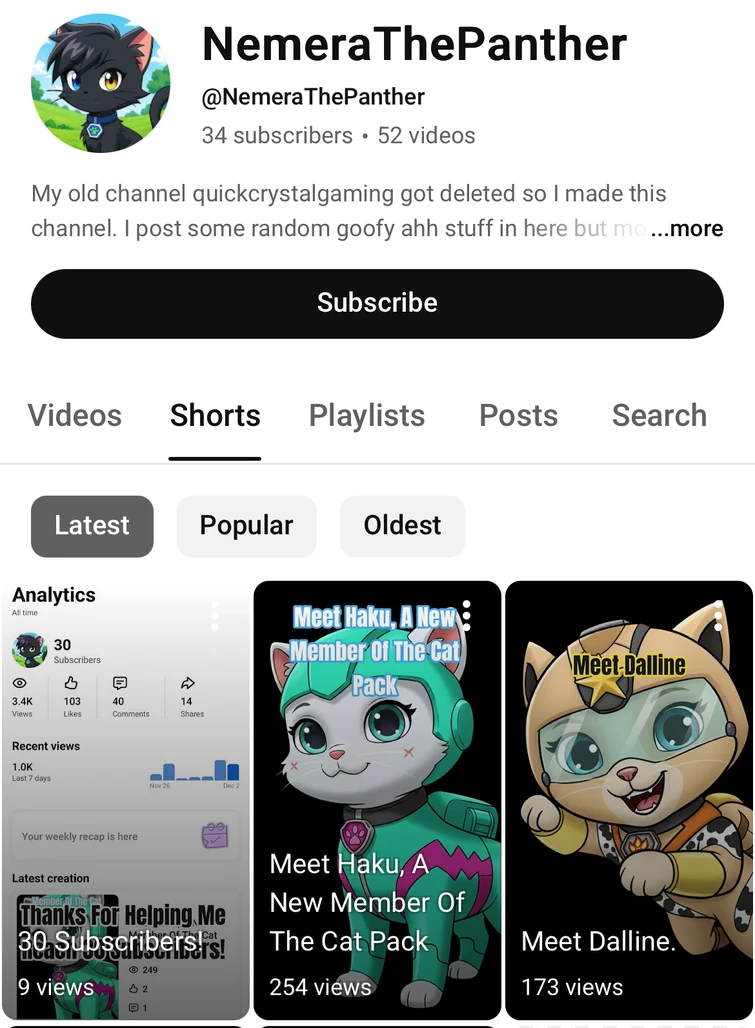The image size is (755, 1028).
Task: Select the Latest filter chip
Action: (92, 526)
